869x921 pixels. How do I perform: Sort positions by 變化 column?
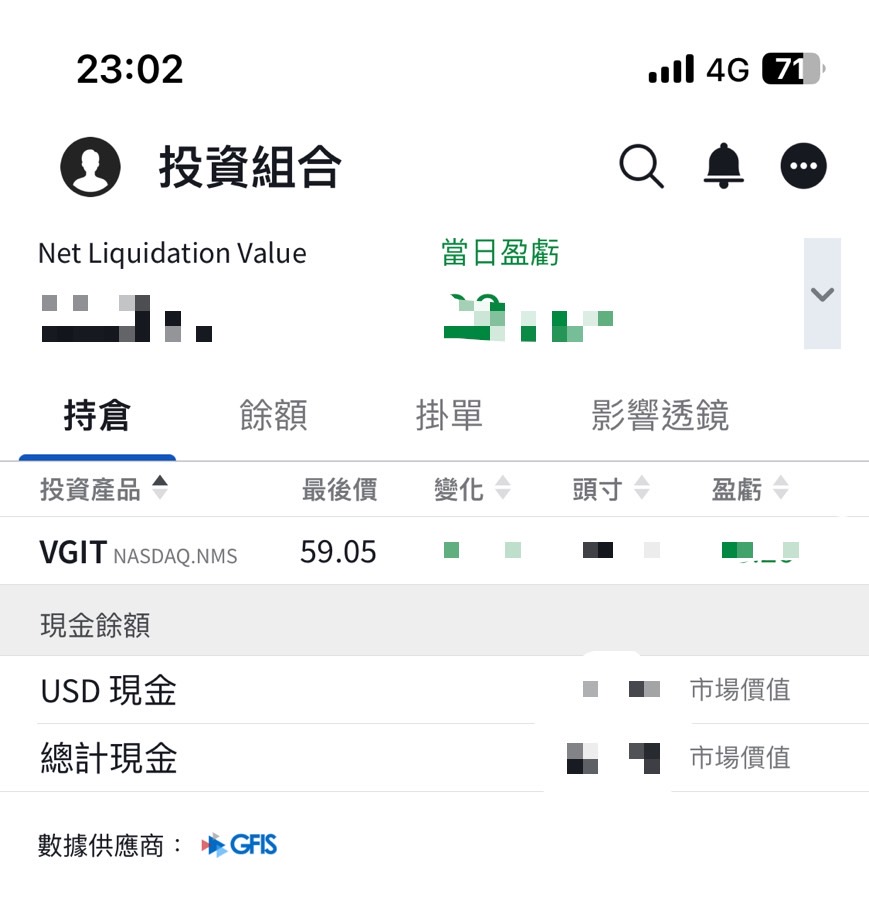pos(472,489)
